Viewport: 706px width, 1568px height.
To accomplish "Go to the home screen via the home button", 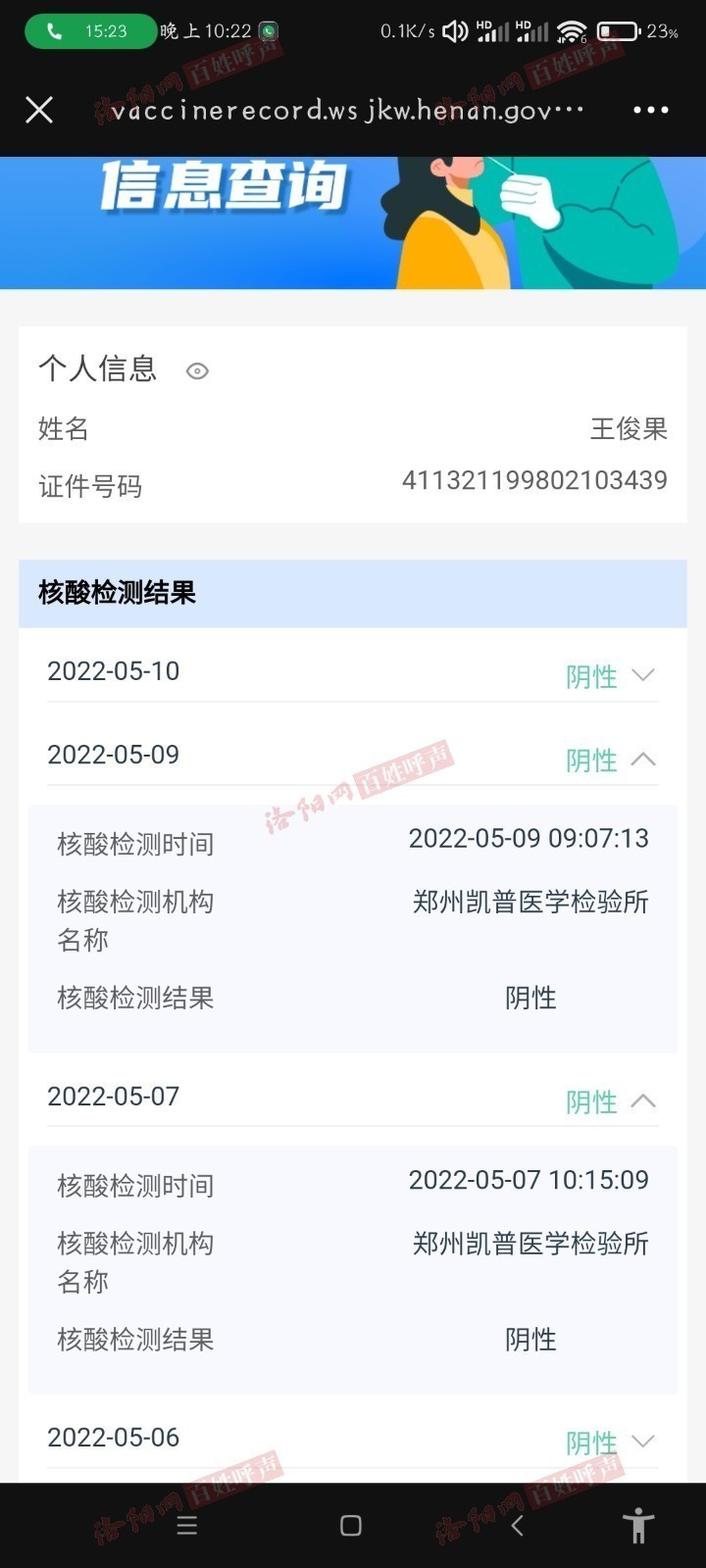I will point(351,1525).
